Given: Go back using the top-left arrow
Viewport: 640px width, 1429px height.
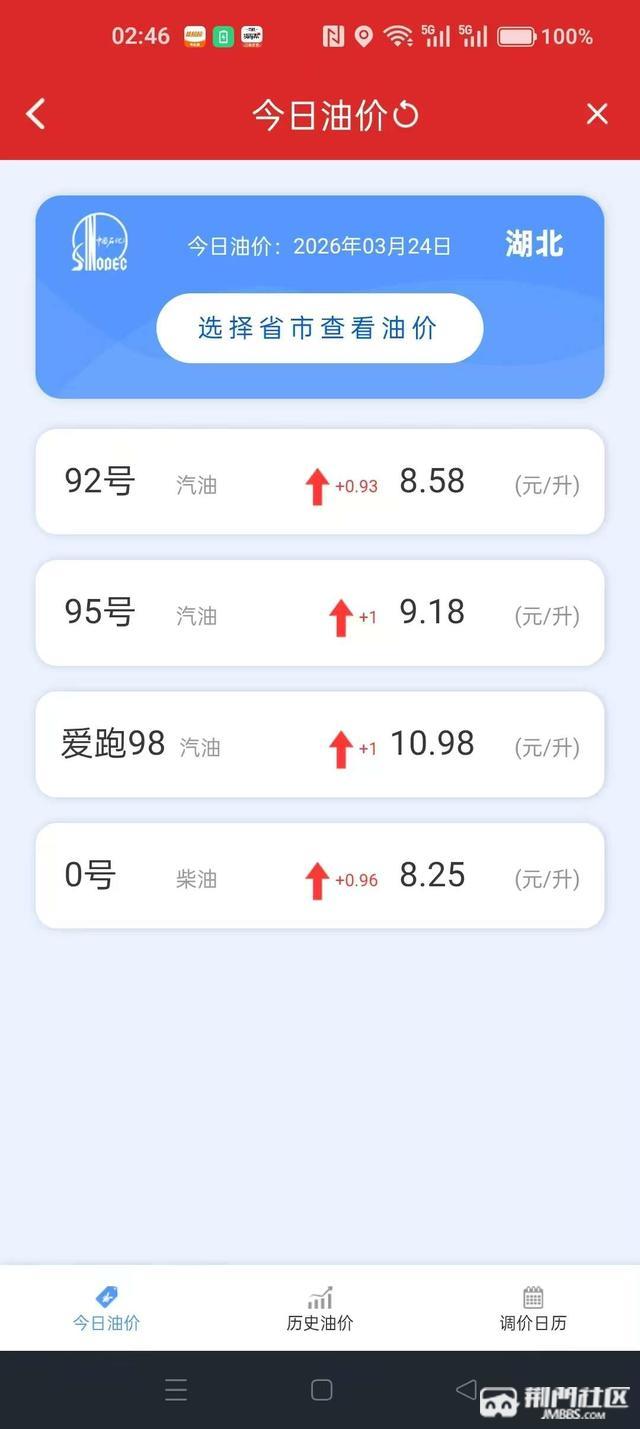Looking at the screenshot, I should [36, 114].
